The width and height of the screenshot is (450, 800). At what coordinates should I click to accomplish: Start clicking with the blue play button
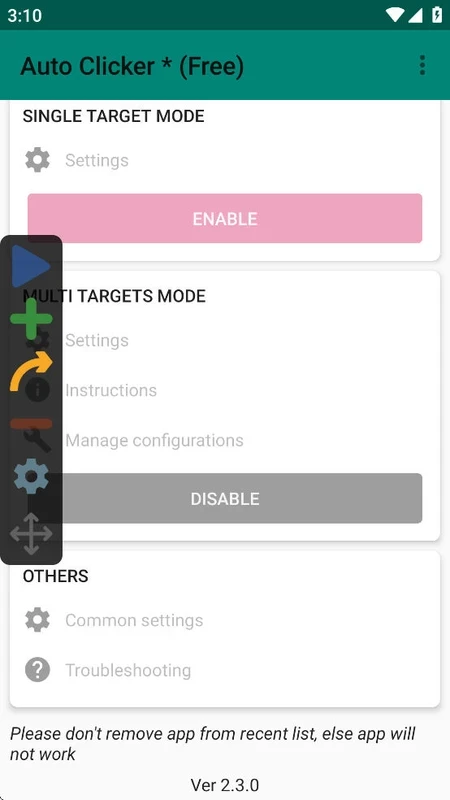coord(31,266)
